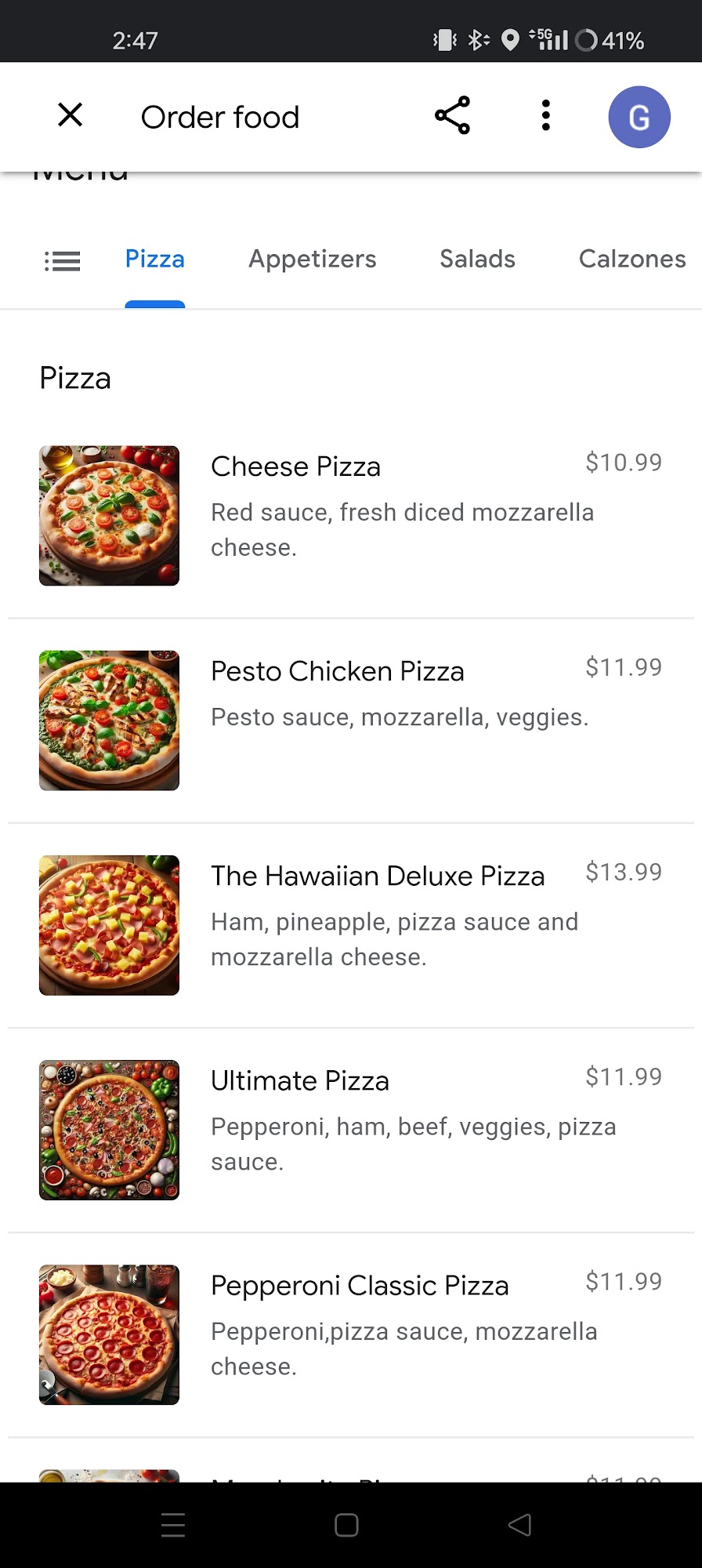Tap the Bluetooth status bar icon
The image size is (702, 1568).
pyautogui.click(x=478, y=39)
